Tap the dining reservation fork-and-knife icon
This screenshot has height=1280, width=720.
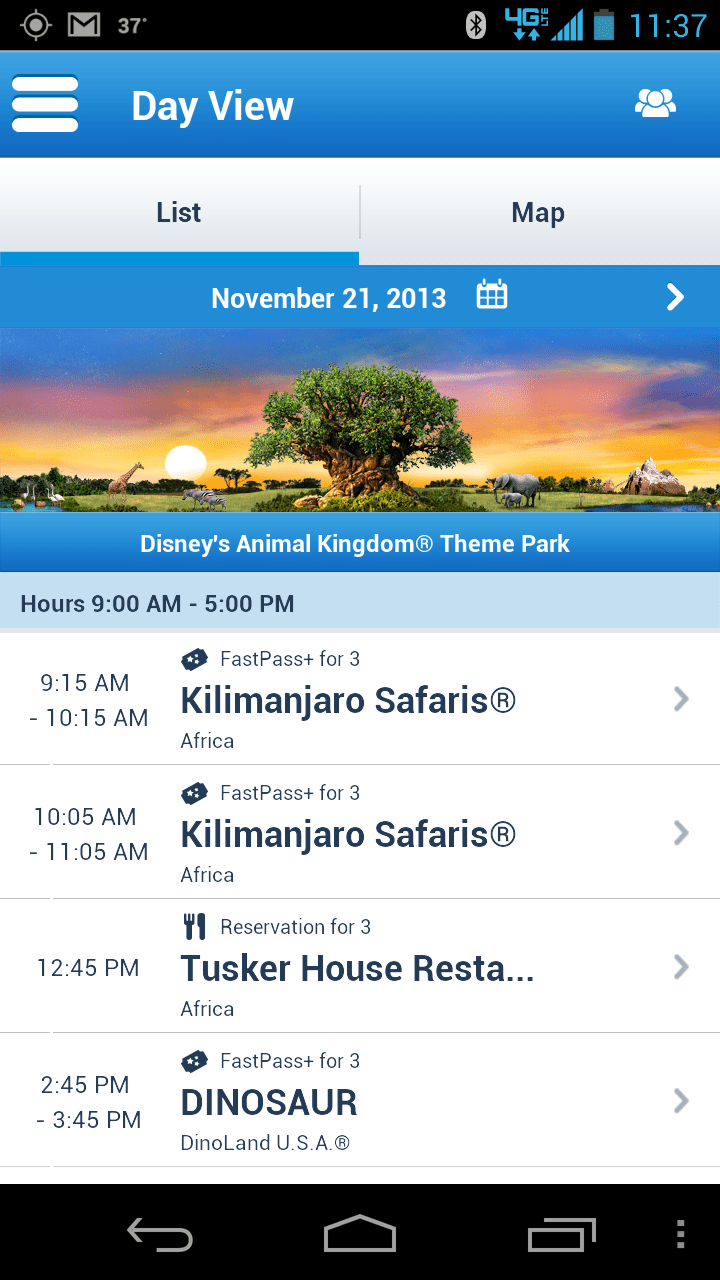click(194, 926)
